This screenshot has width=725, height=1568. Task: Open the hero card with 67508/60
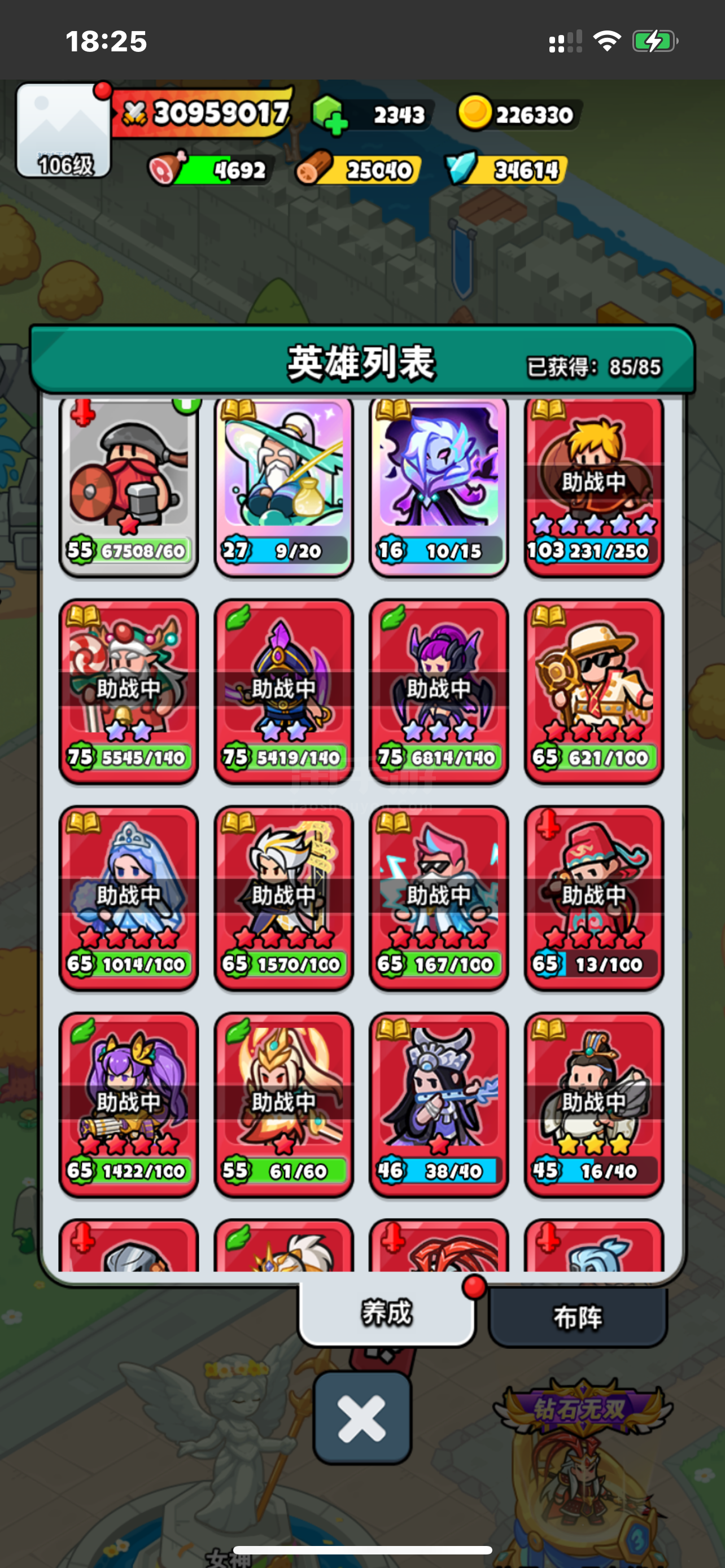point(128,487)
